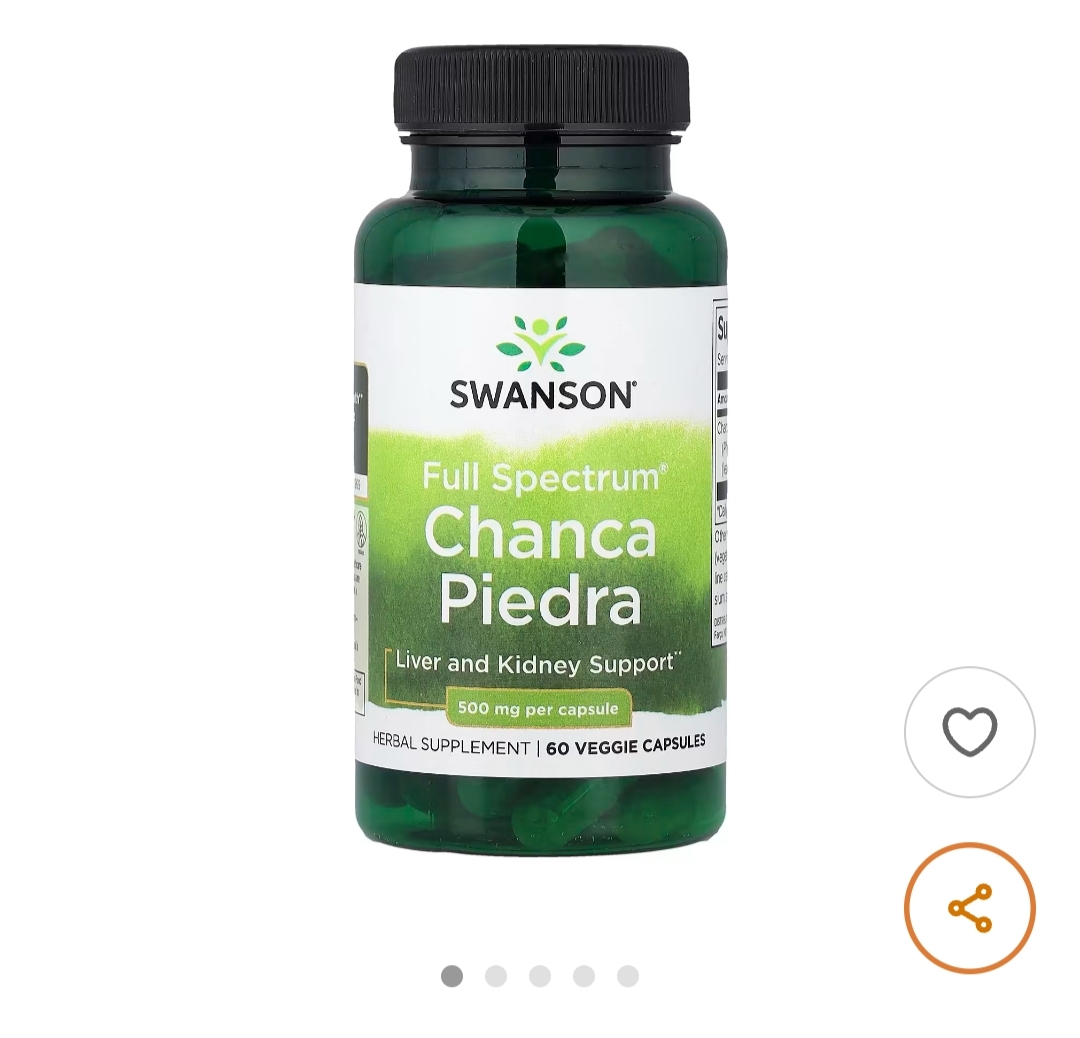Open the Swanson Chanca Piedra product image
Viewport: 1080px width, 1038px height.
pos(540,450)
